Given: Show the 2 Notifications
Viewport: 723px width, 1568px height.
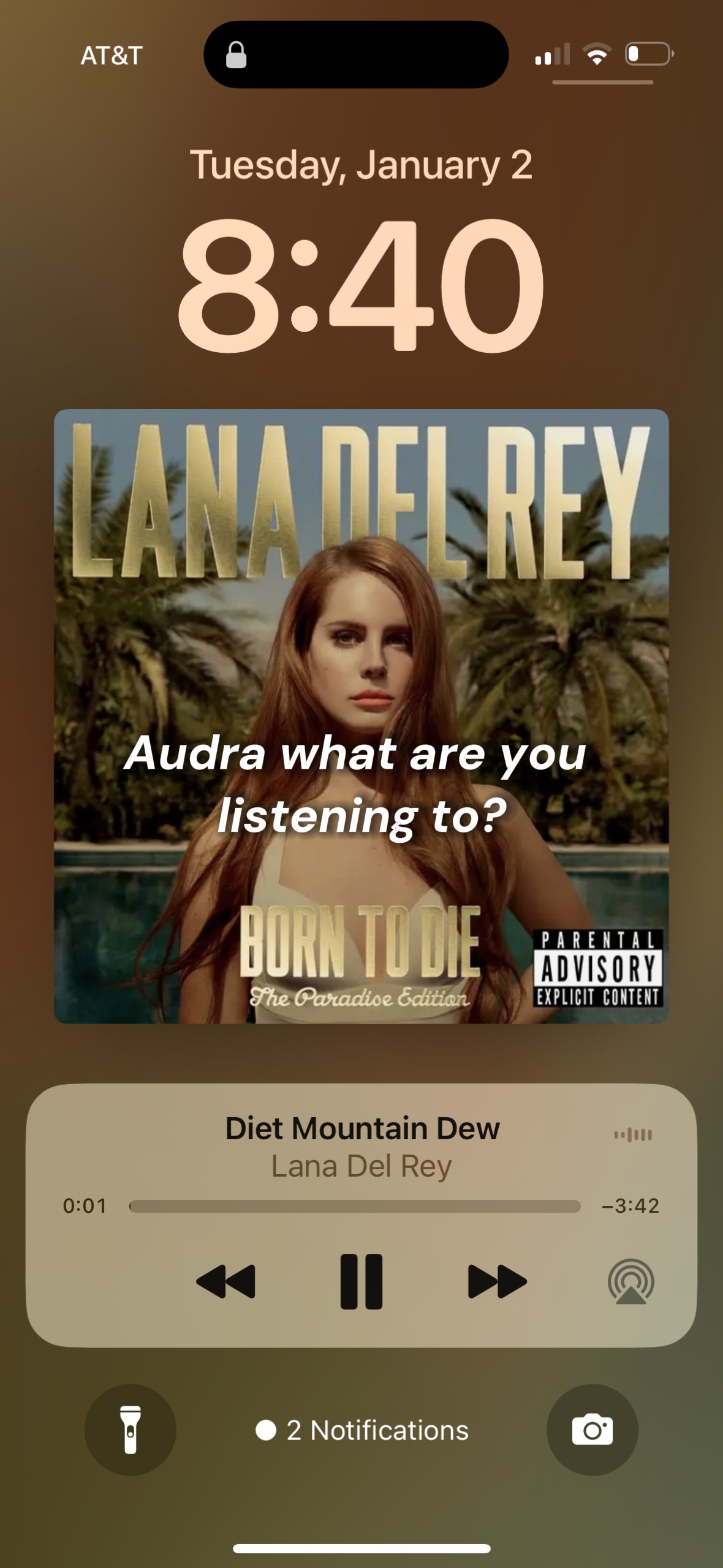Looking at the screenshot, I should [362, 1431].
